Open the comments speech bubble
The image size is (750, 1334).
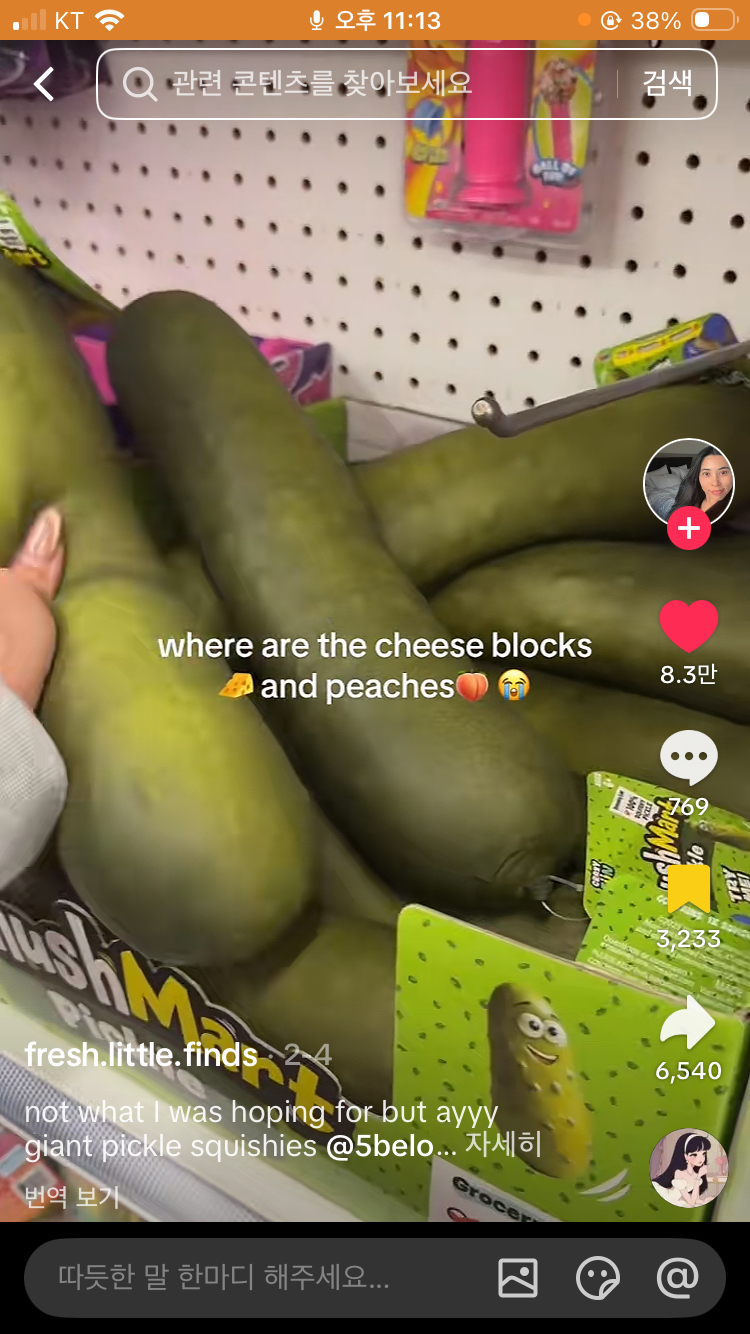[688, 758]
